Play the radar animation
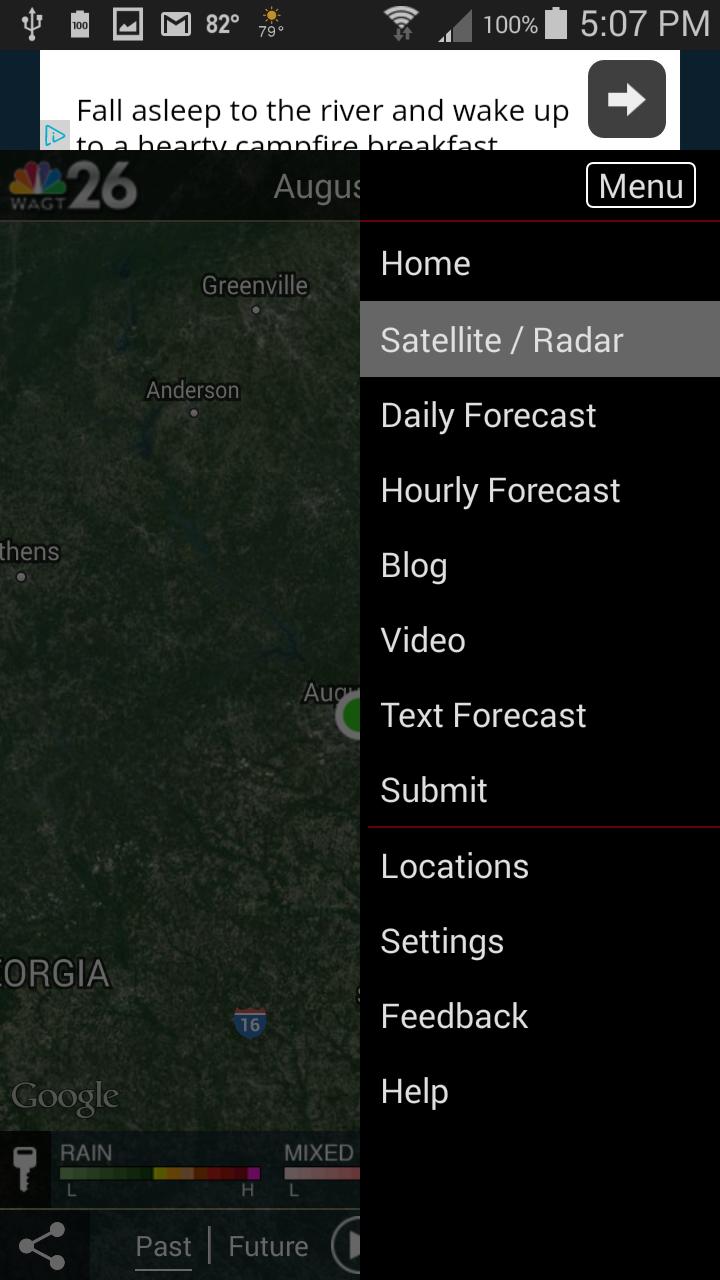The image size is (720, 1280). [347, 1246]
